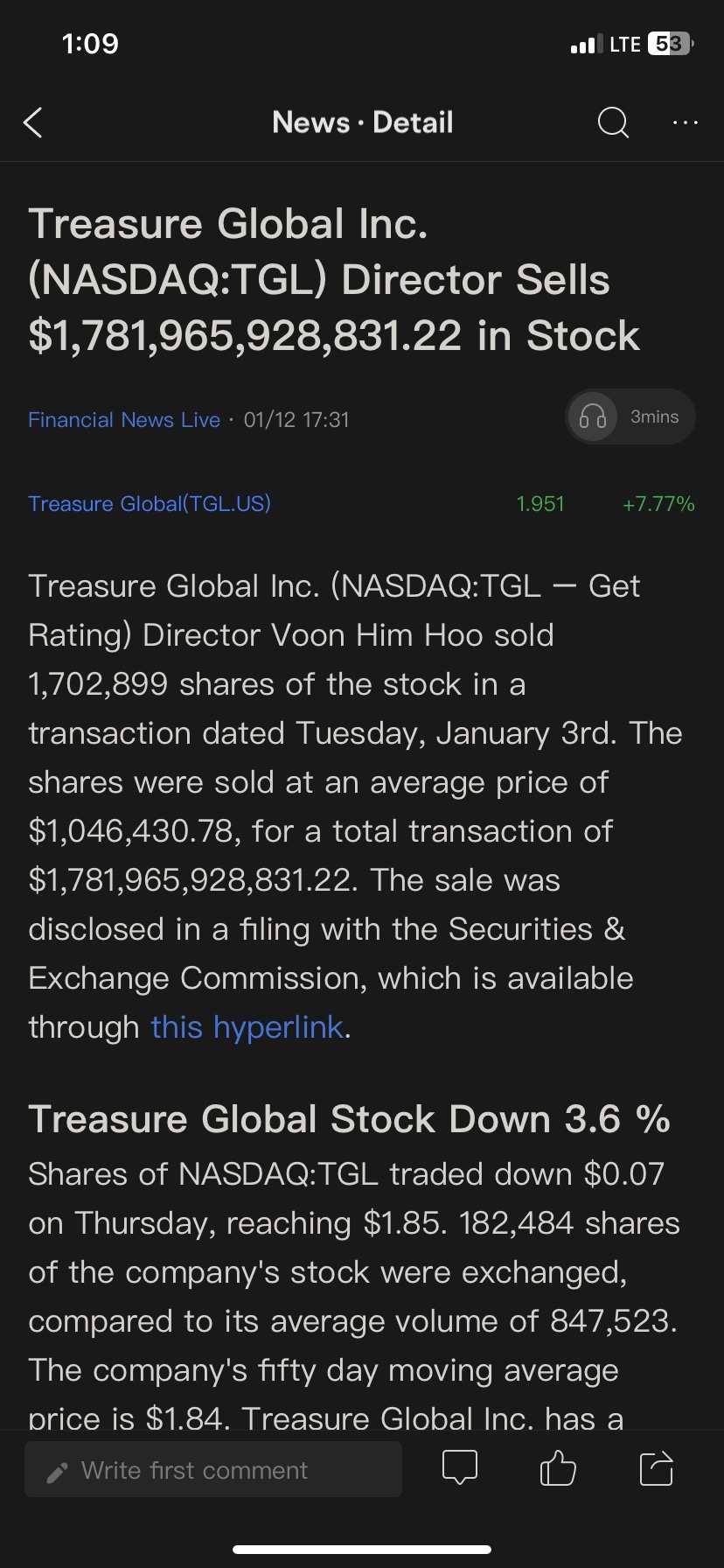Open Financial News Live source

124,420
